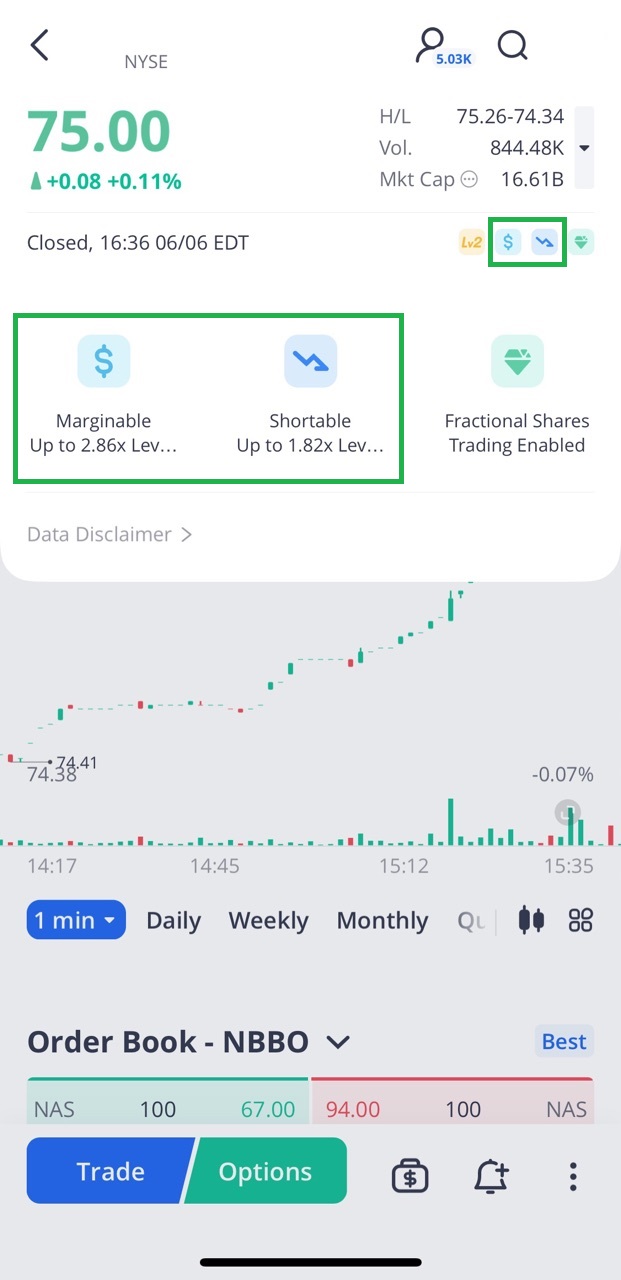Open the stock search
Image resolution: width=621 pixels, height=1280 pixels.
point(512,46)
